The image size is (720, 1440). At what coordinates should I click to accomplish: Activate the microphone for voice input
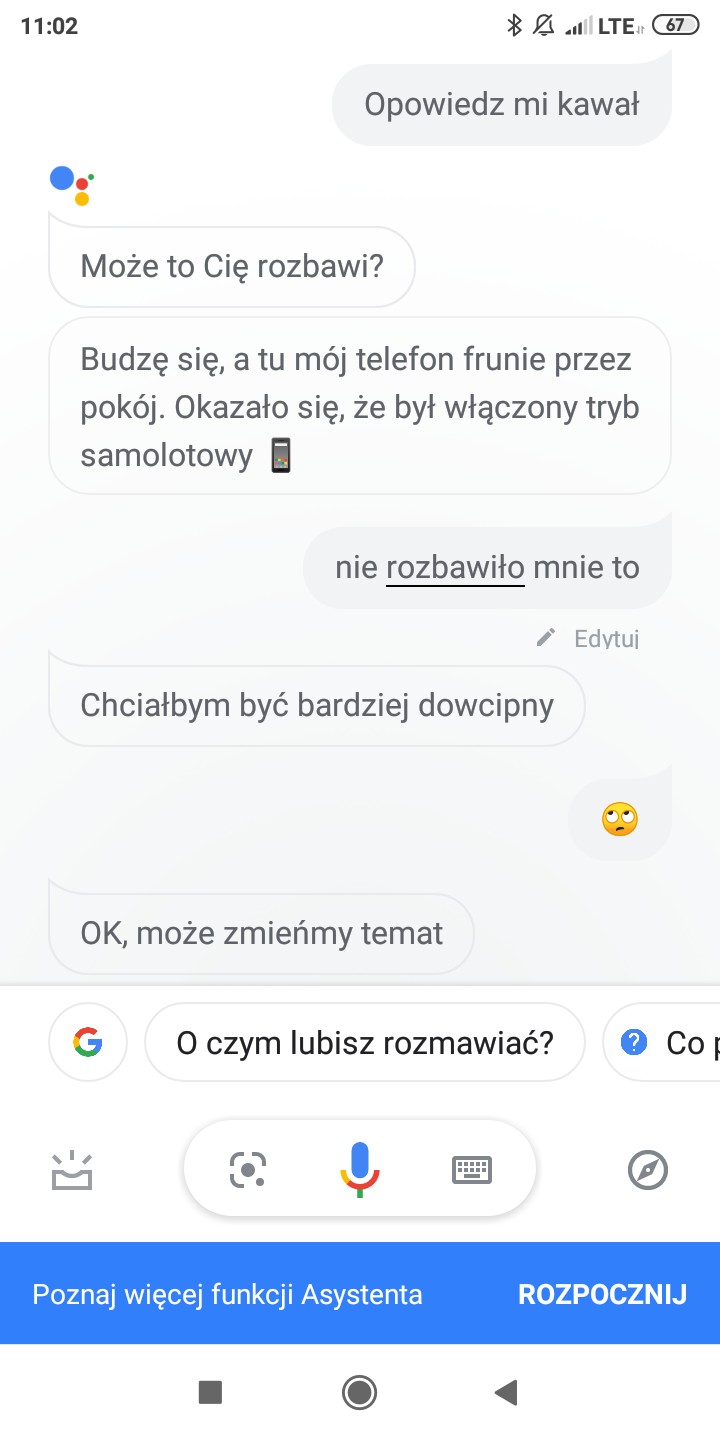360,1169
